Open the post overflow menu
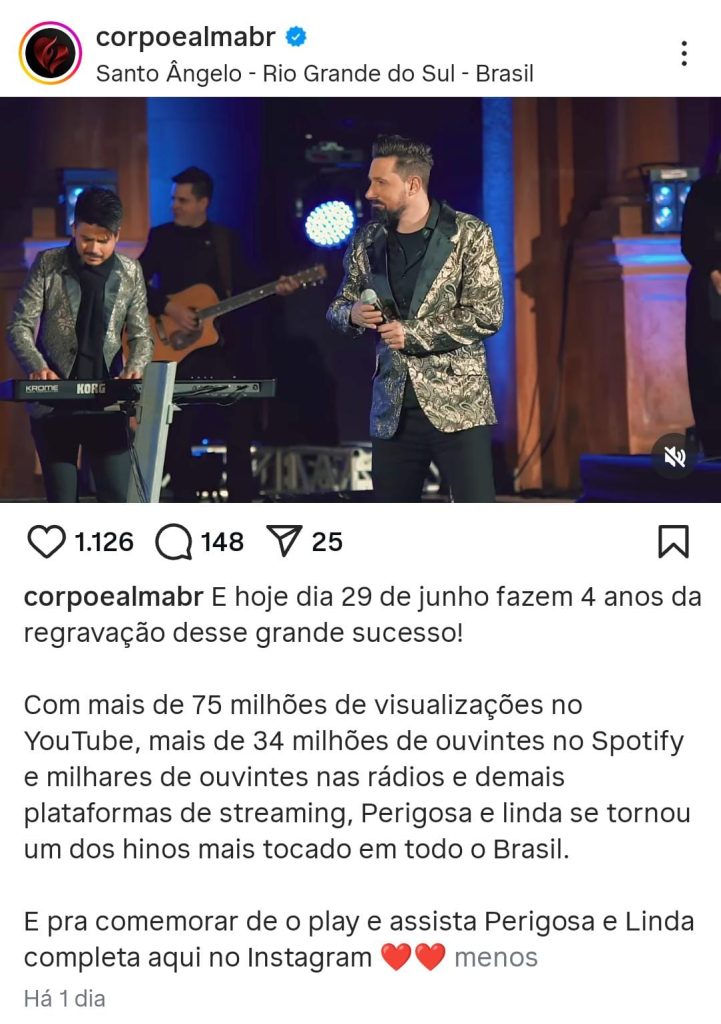The image size is (721, 1024). point(684,53)
